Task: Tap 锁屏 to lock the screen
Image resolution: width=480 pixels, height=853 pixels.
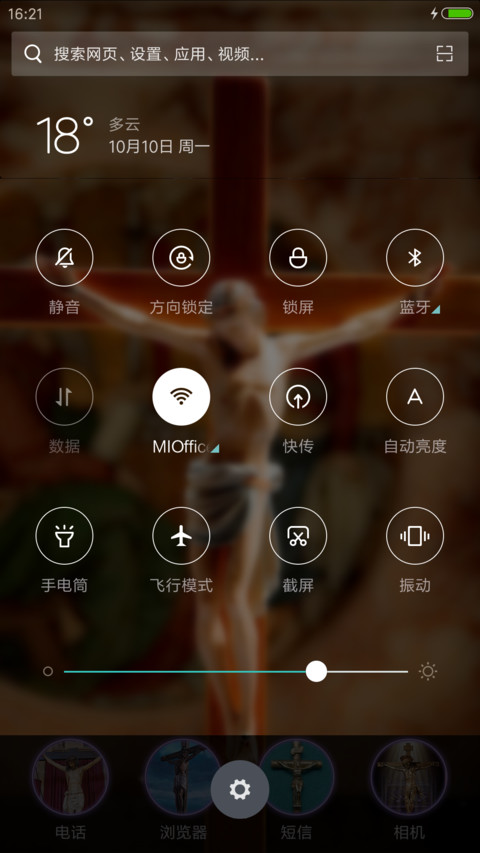Action: [x=298, y=258]
